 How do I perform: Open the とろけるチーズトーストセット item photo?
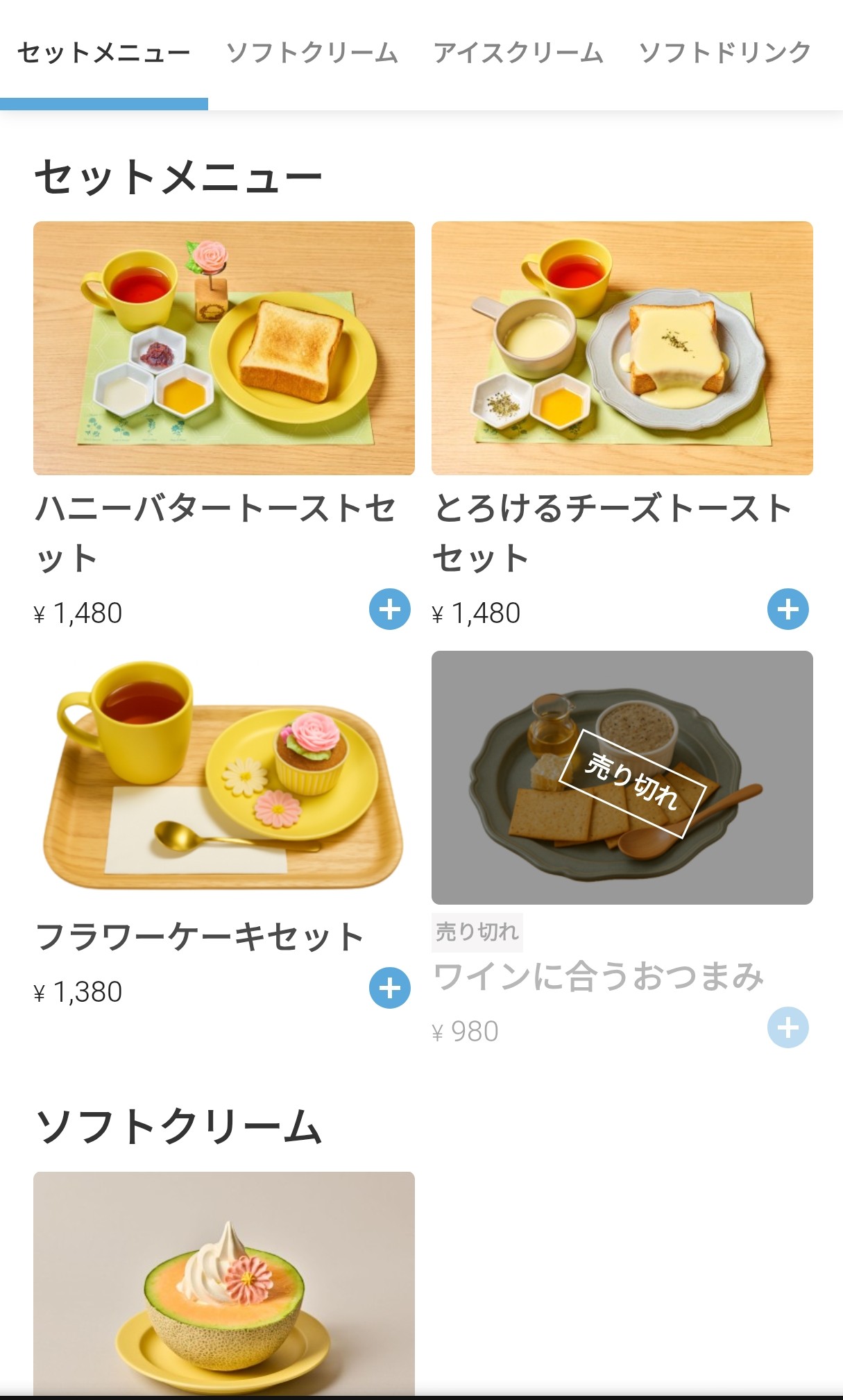point(622,348)
